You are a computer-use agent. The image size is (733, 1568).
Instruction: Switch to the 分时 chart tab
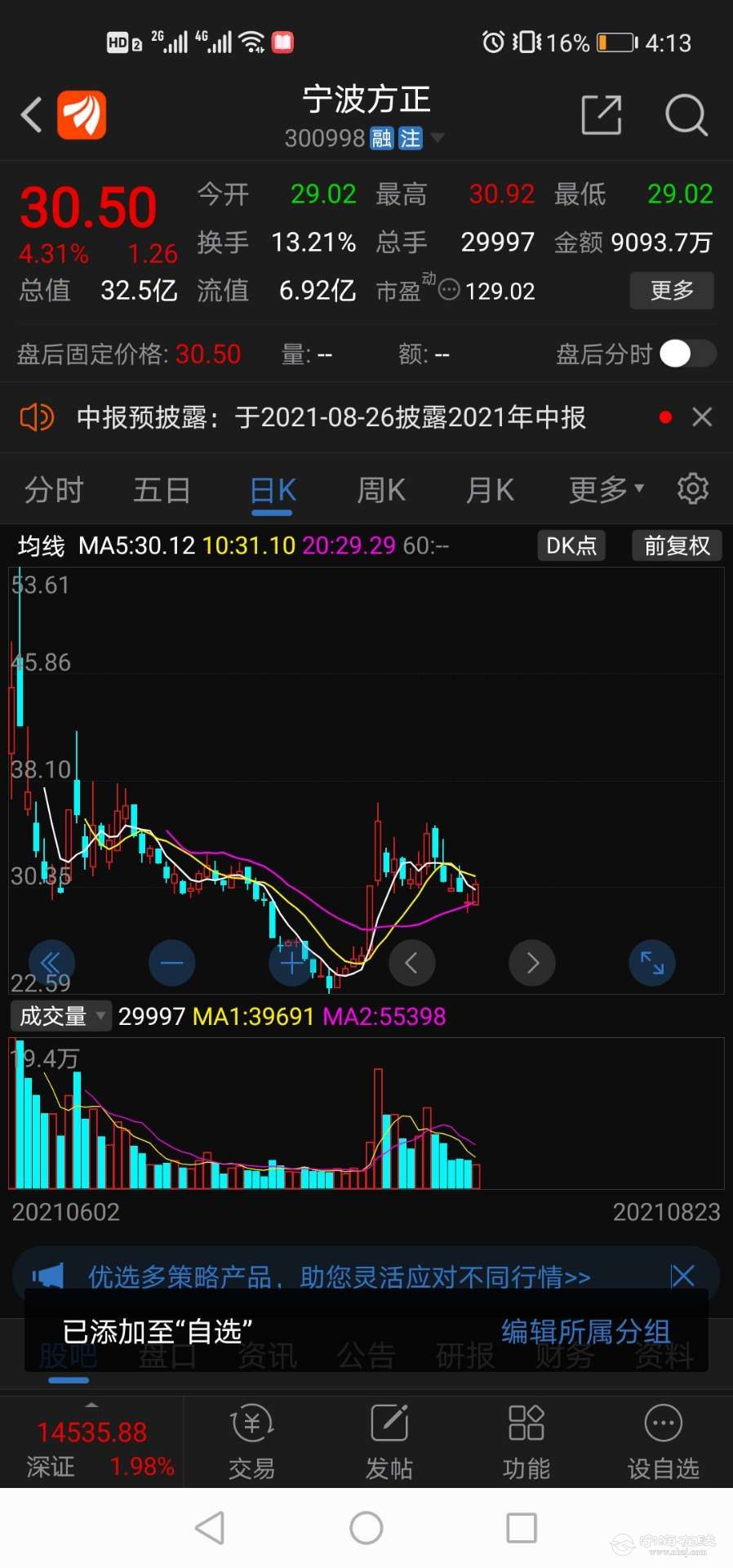(x=54, y=490)
